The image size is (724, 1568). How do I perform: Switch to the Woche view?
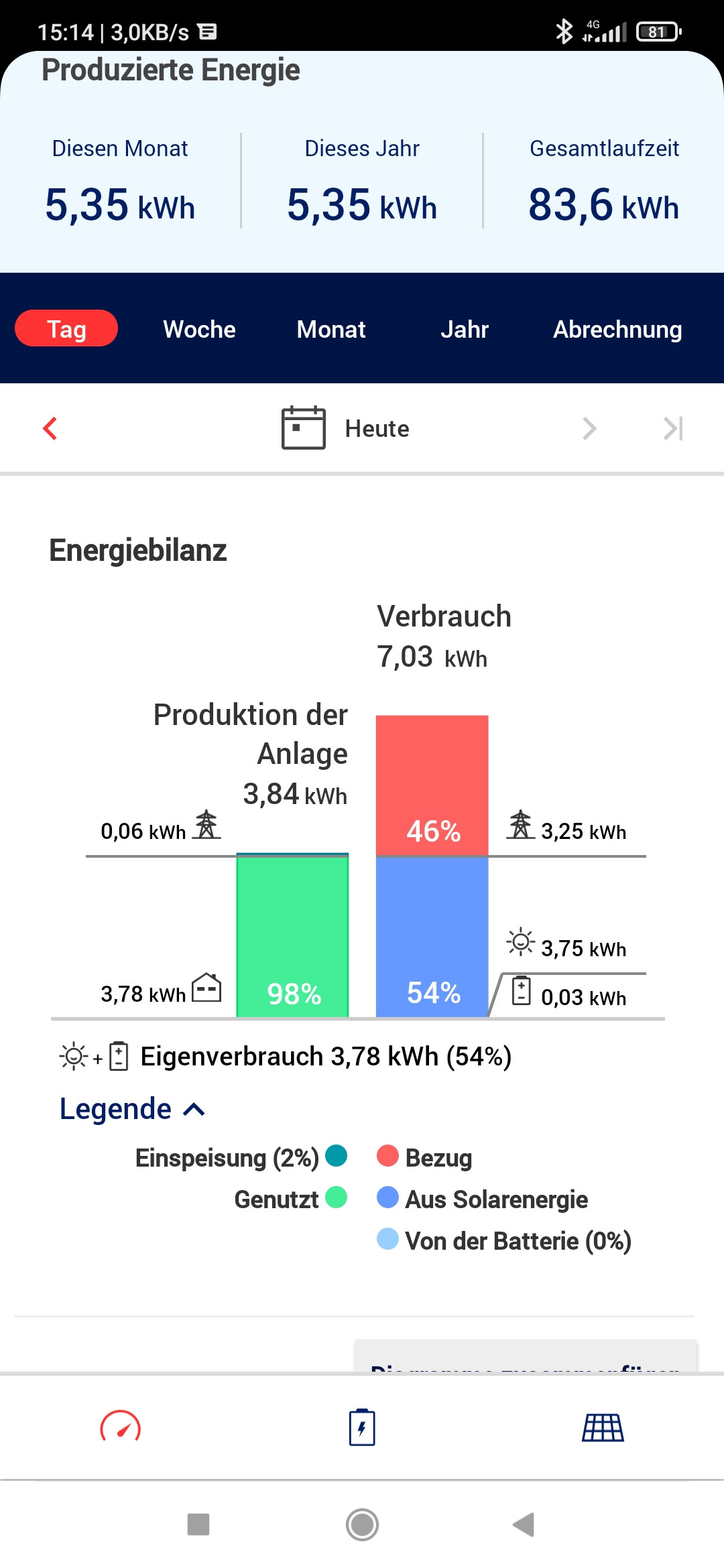pyautogui.click(x=199, y=329)
